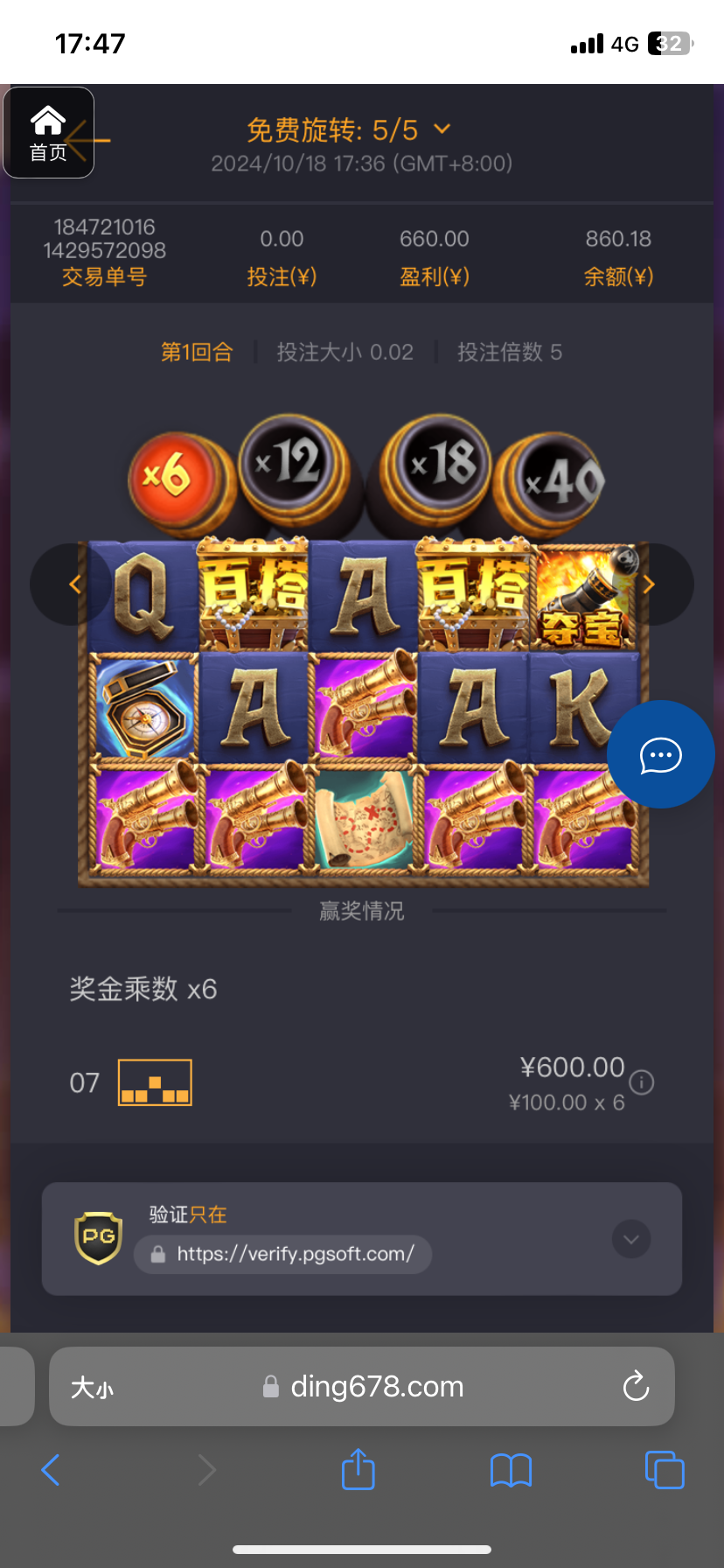Open the Safari tabs overview
The height and width of the screenshot is (1568, 724).
[664, 1470]
